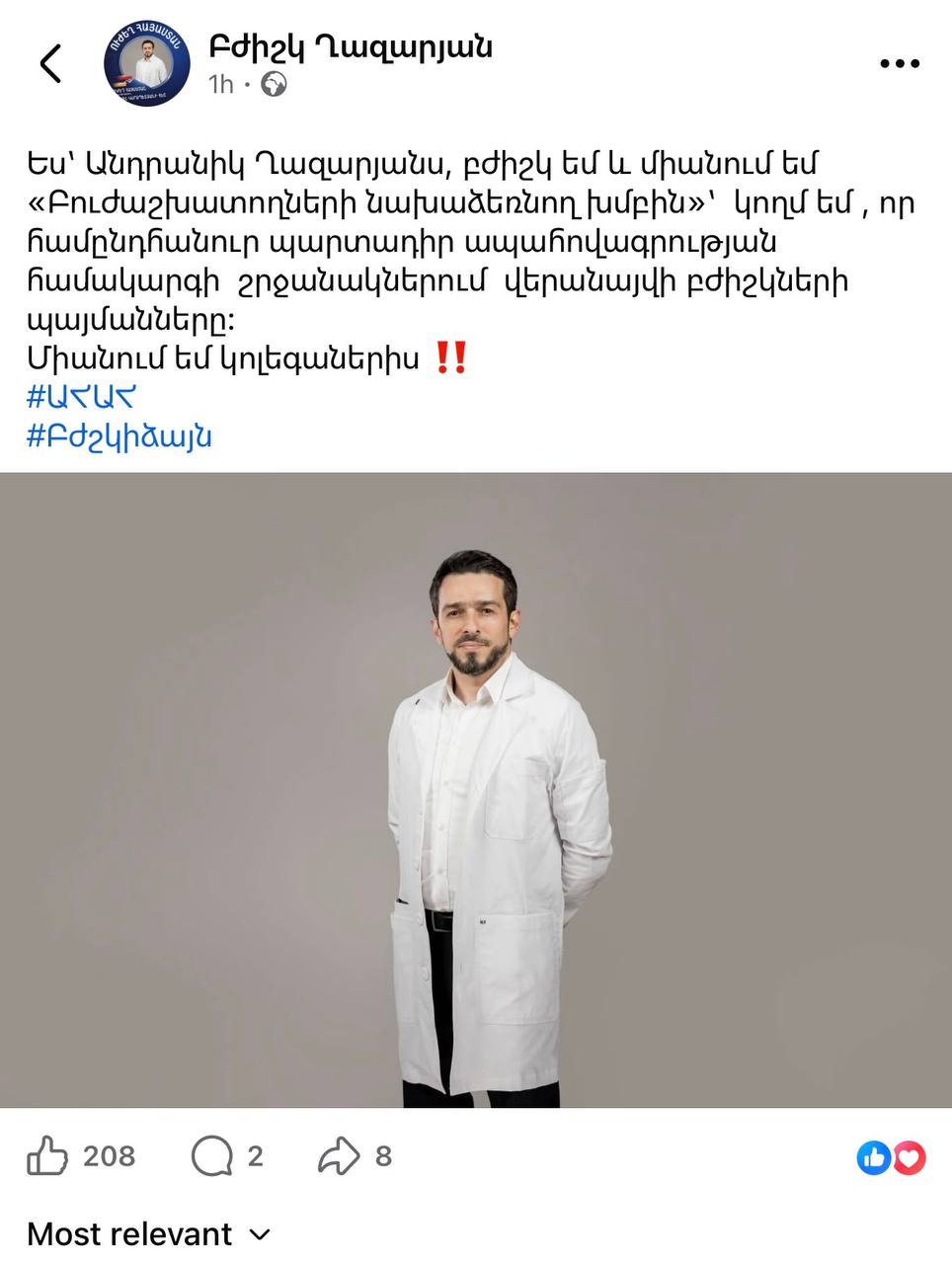
Task: Share this post
Action: 339,1155
